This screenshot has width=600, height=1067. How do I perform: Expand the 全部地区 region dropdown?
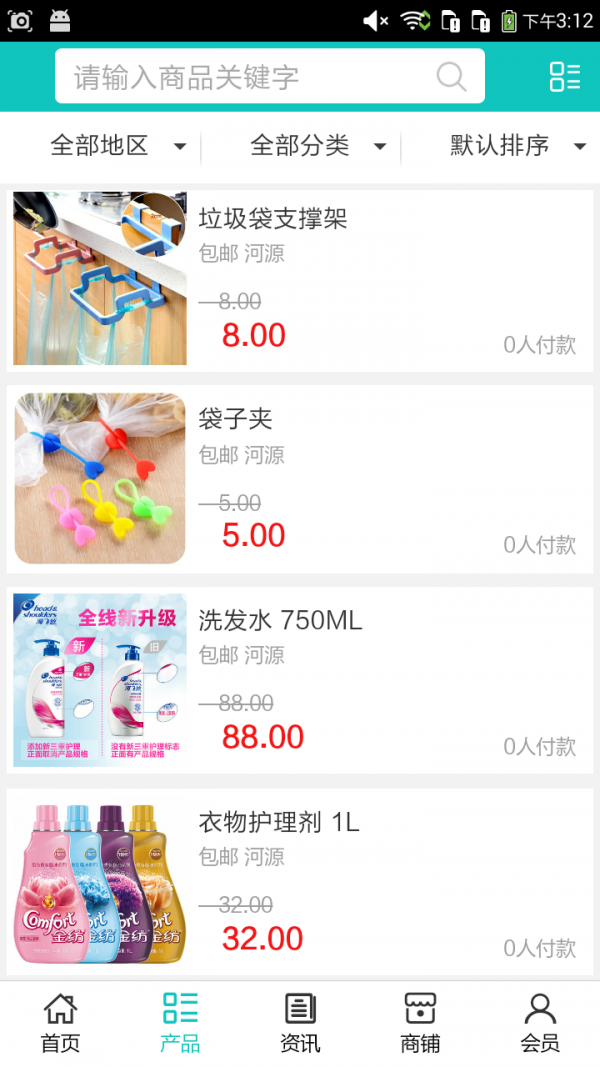tap(117, 146)
